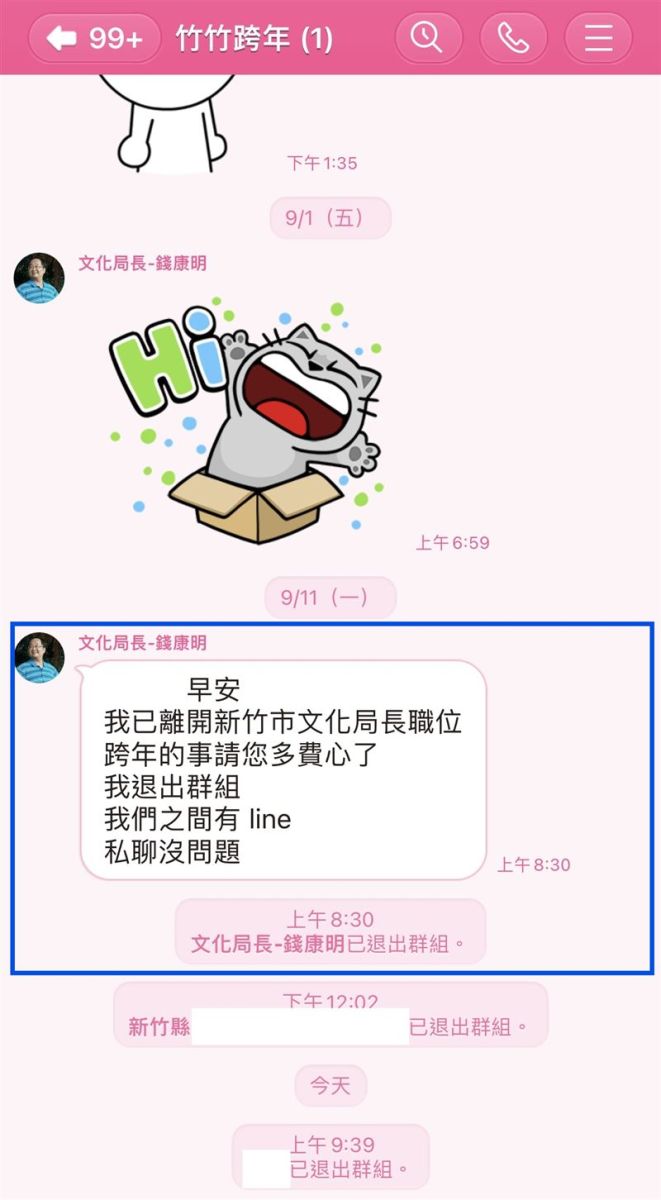
Task: Tap the avatar next to the 早安 message
Action: [39, 658]
